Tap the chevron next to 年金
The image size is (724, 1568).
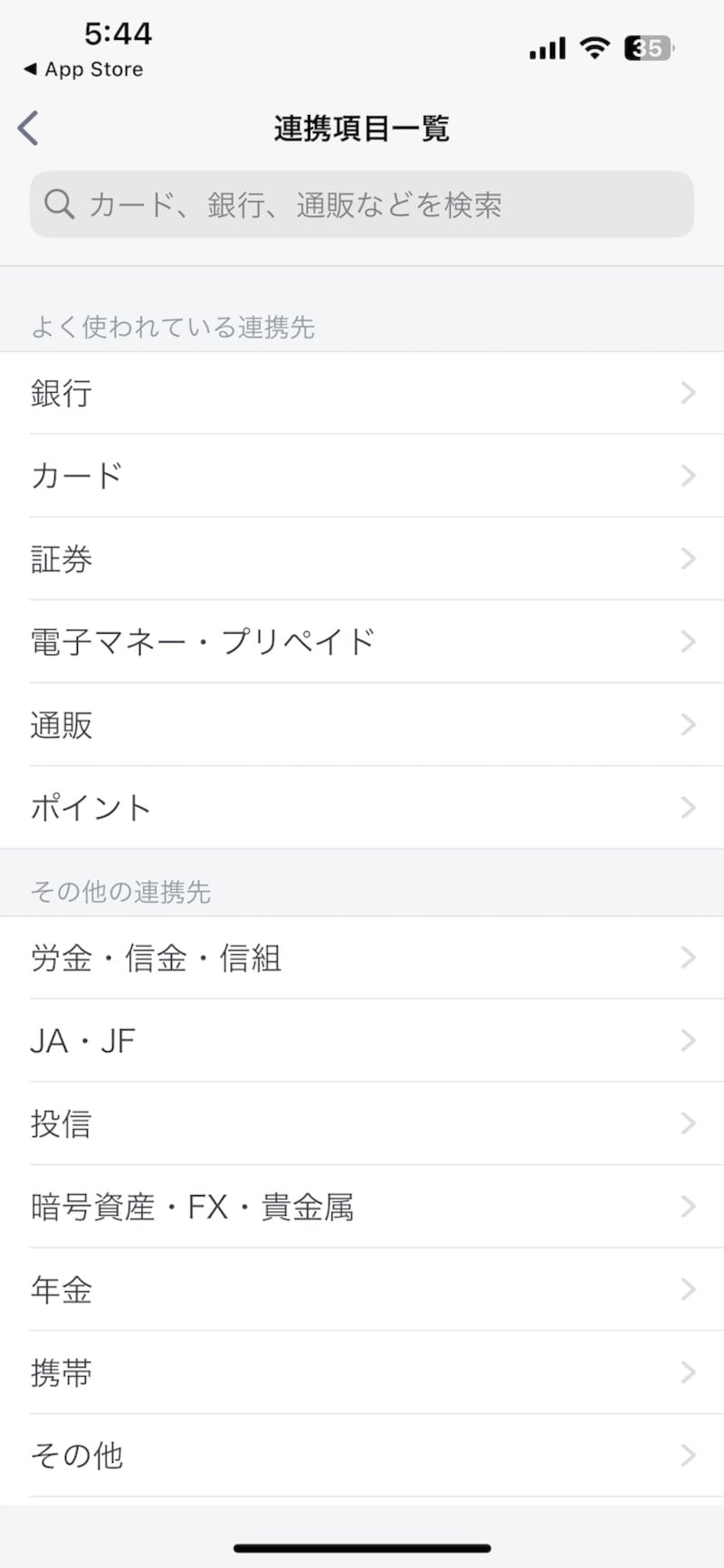click(x=690, y=1290)
